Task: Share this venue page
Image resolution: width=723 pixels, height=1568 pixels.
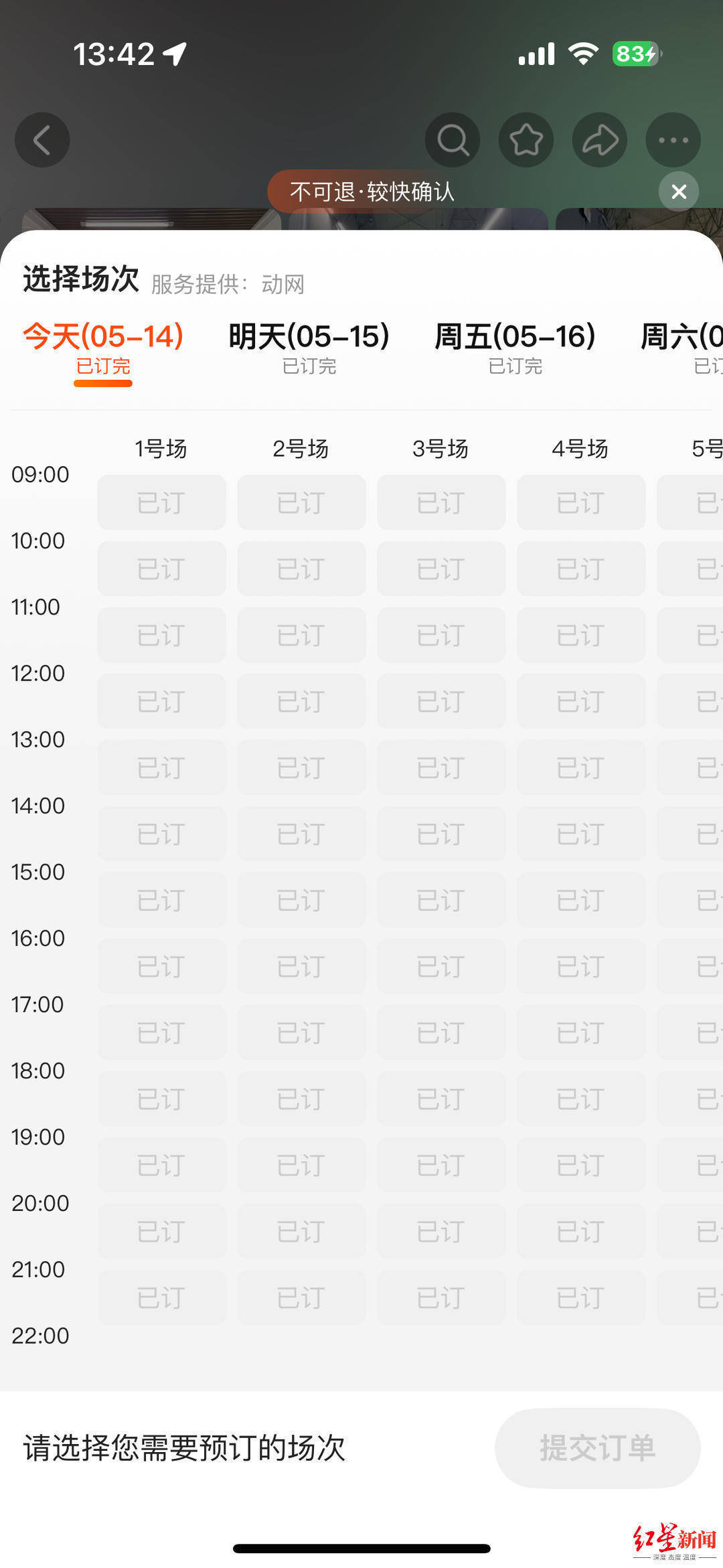Action: click(x=600, y=140)
